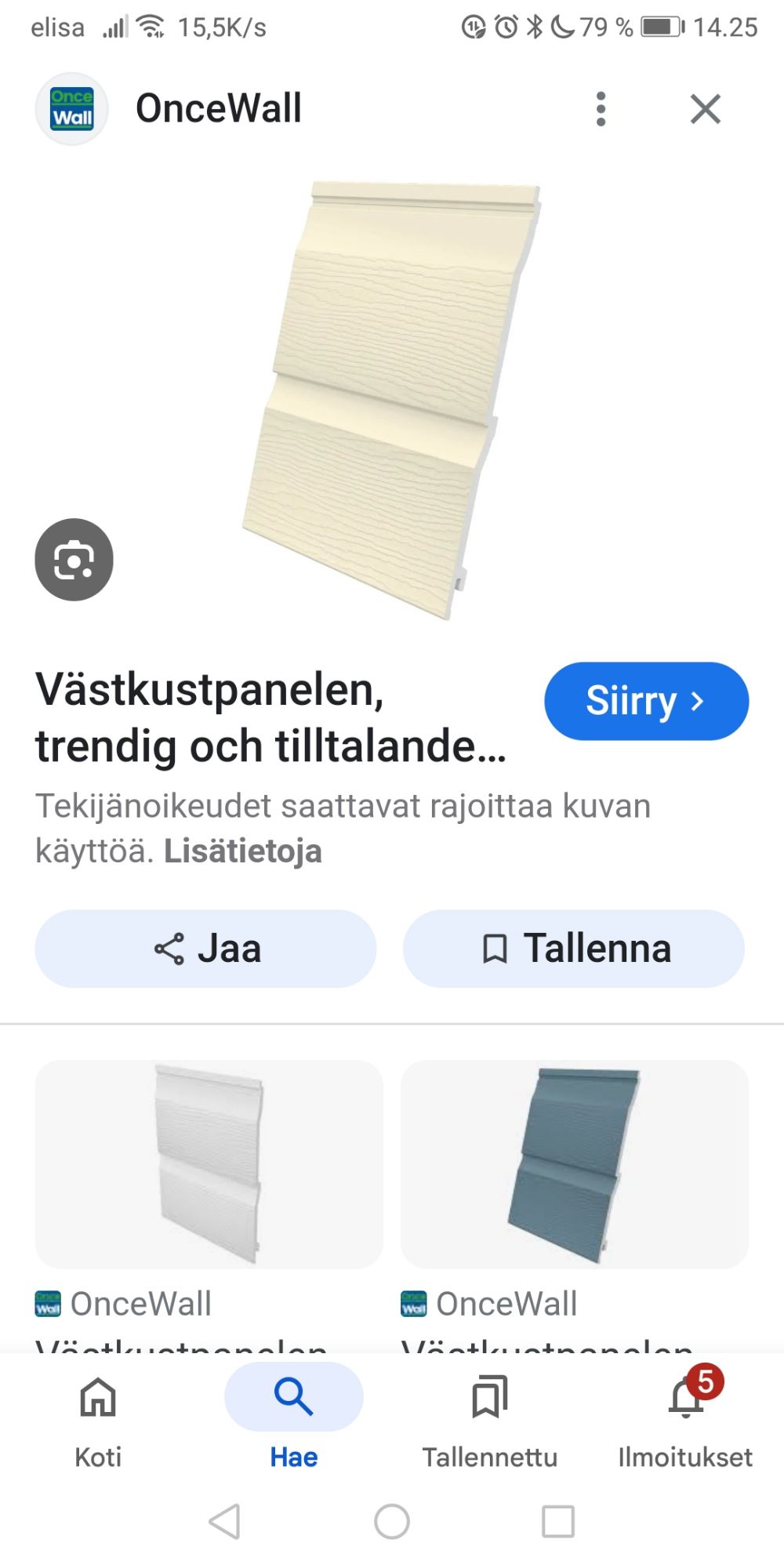Open the blue panel related image
This screenshot has width=784, height=1568.
coord(575,1163)
